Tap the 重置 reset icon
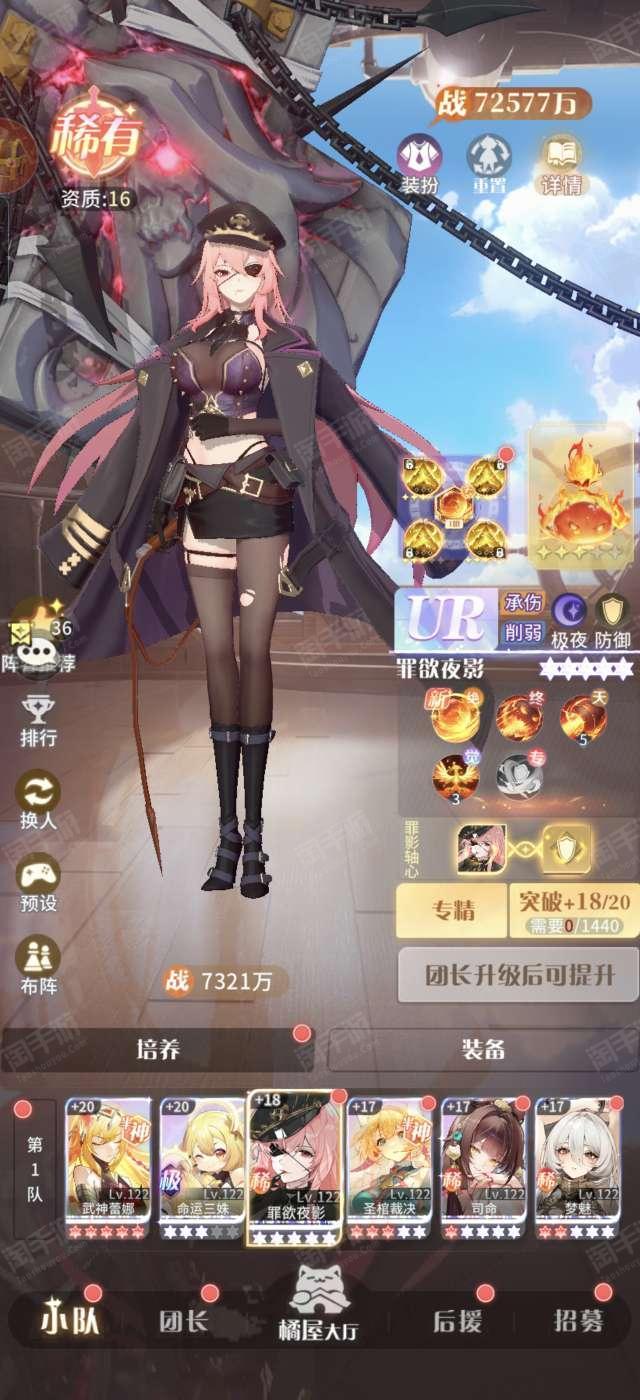 pyautogui.click(x=490, y=166)
